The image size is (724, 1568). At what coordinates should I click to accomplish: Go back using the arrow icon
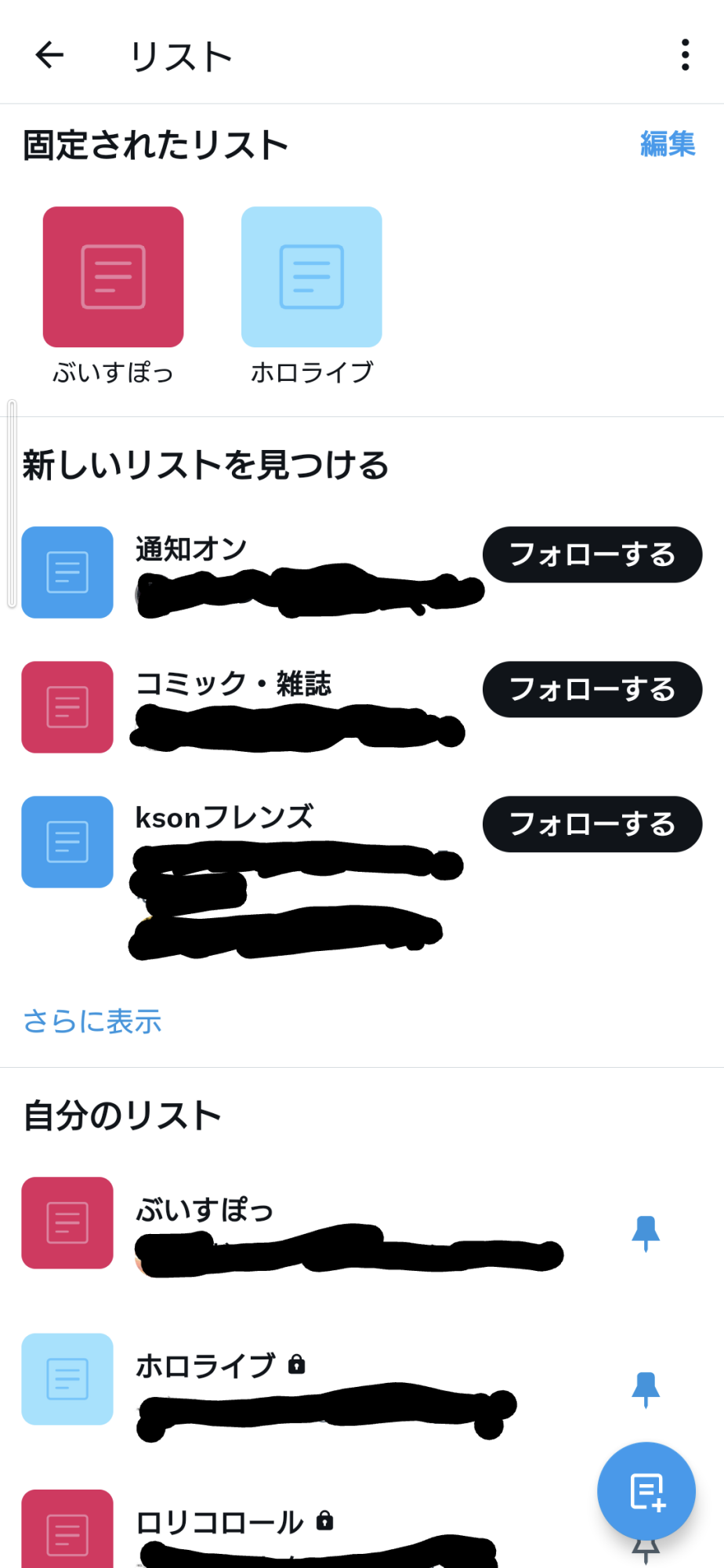point(49,55)
